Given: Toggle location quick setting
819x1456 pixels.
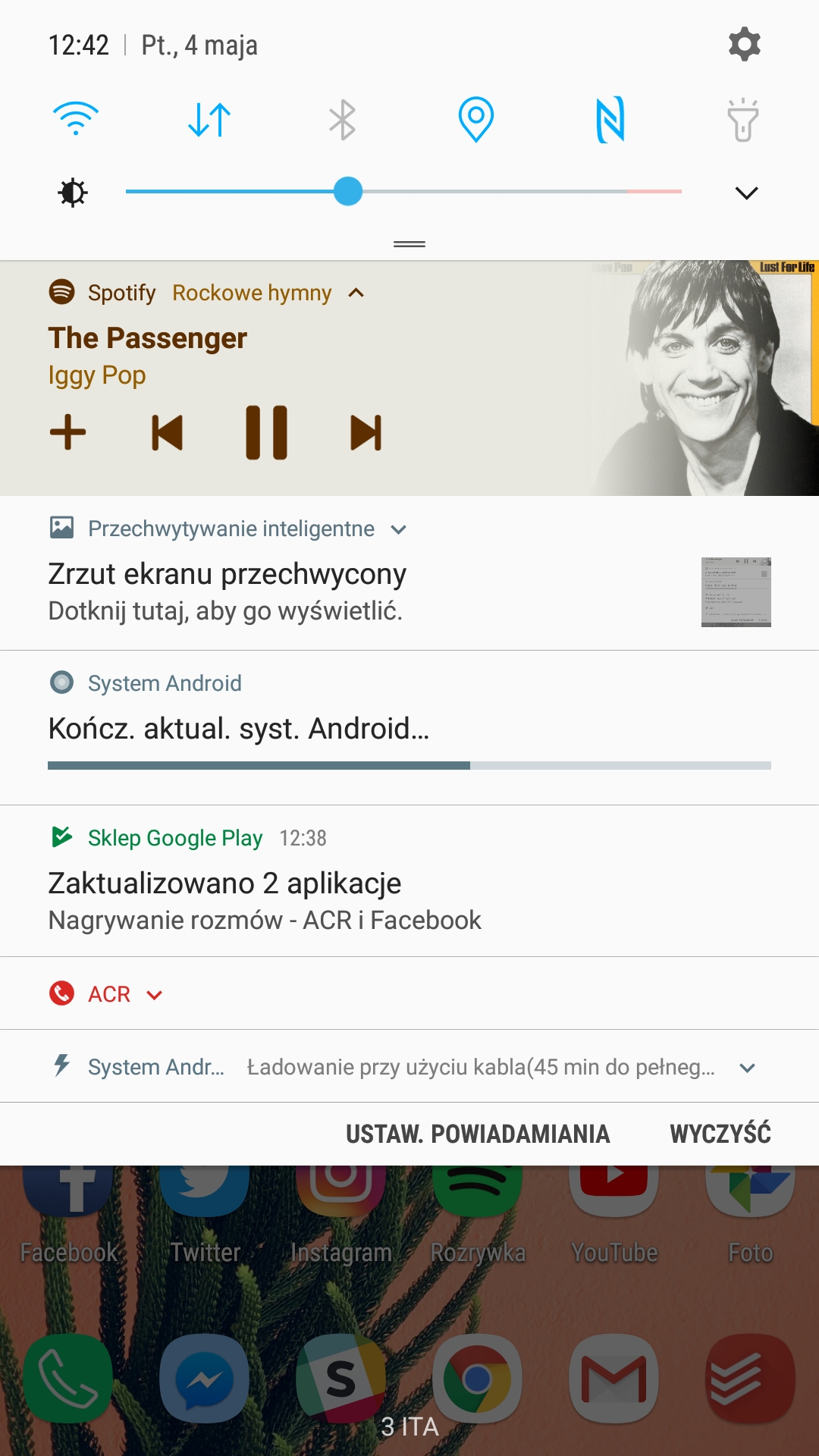Looking at the screenshot, I should tap(476, 119).
